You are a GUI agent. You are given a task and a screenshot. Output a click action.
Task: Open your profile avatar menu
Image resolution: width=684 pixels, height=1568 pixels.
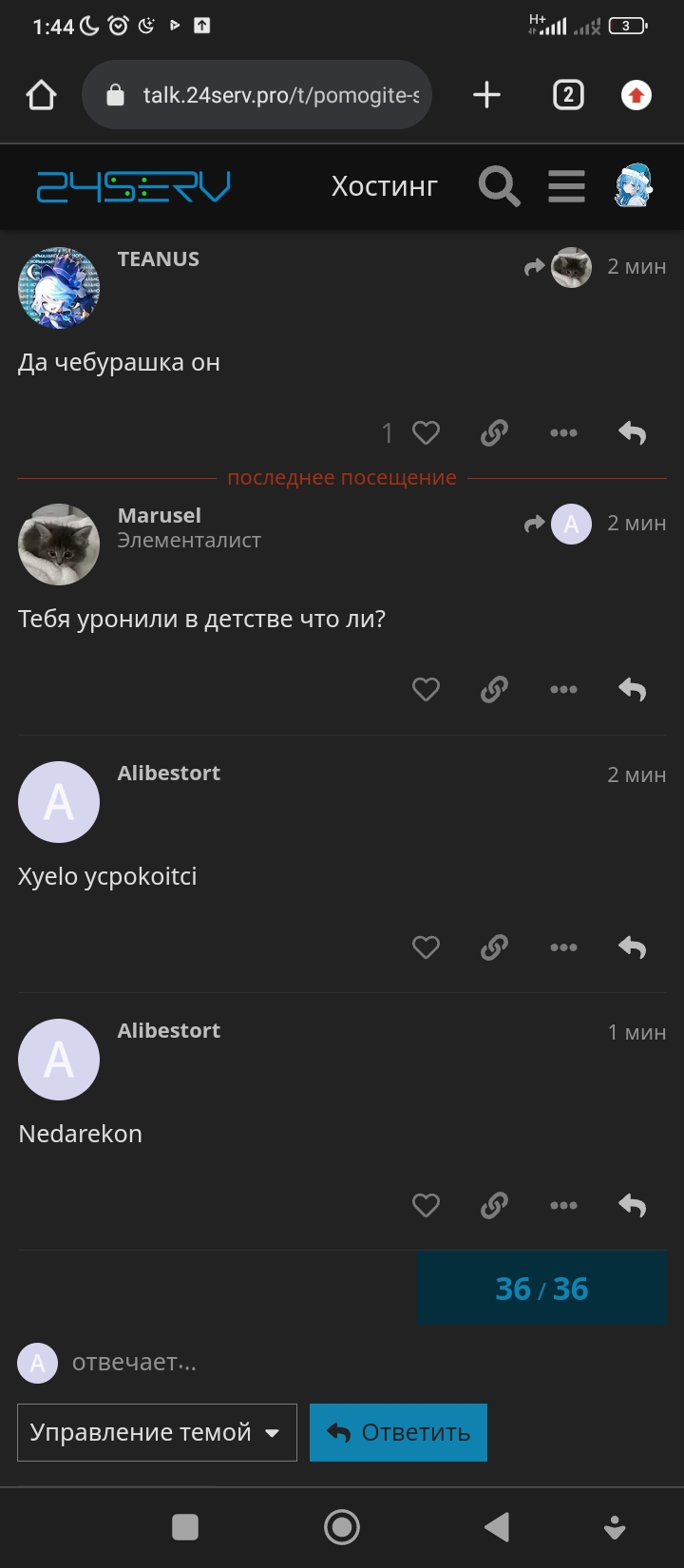(x=633, y=186)
